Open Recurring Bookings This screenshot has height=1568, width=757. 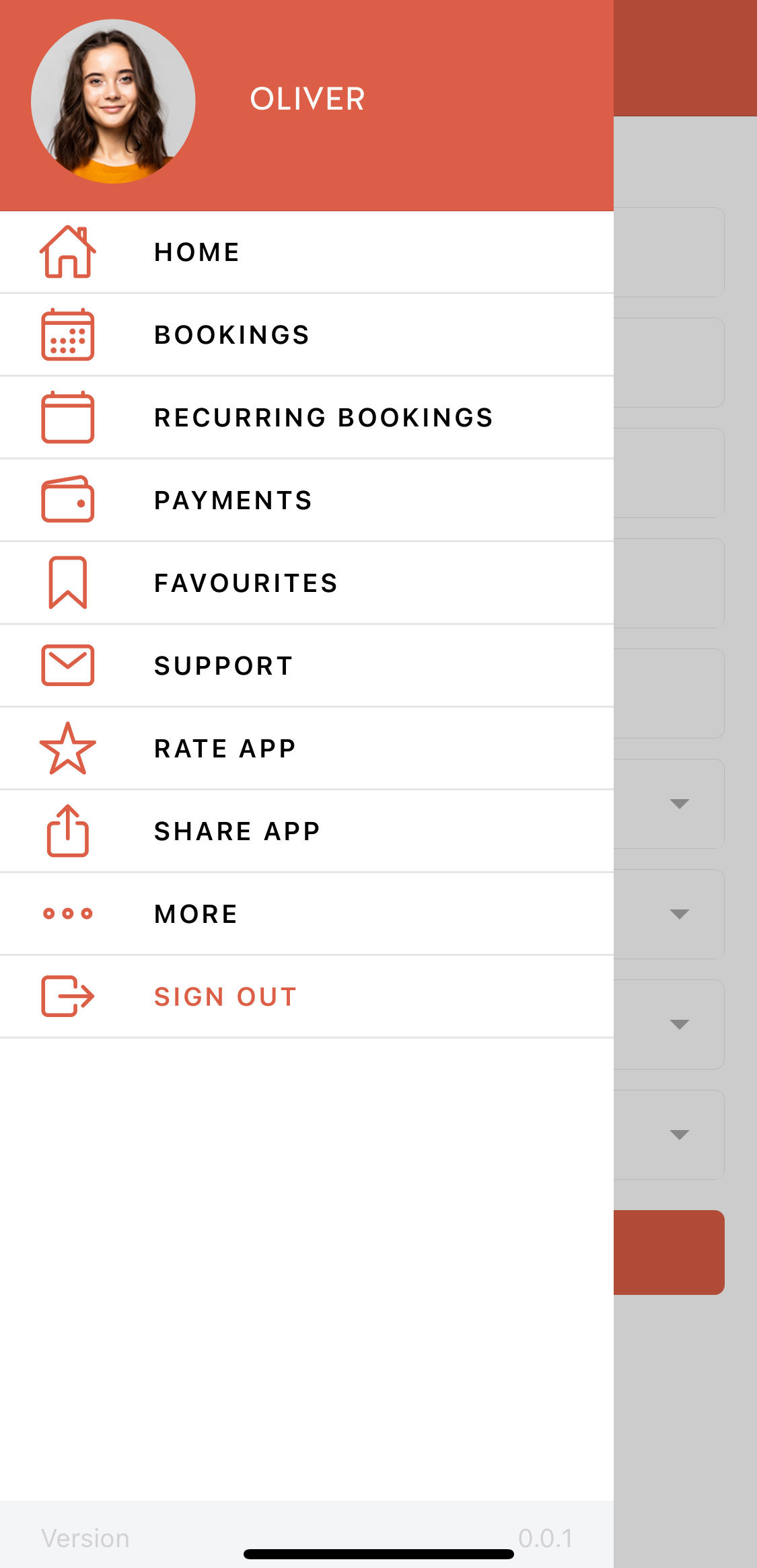pyautogui.click(x=307, y=418)
